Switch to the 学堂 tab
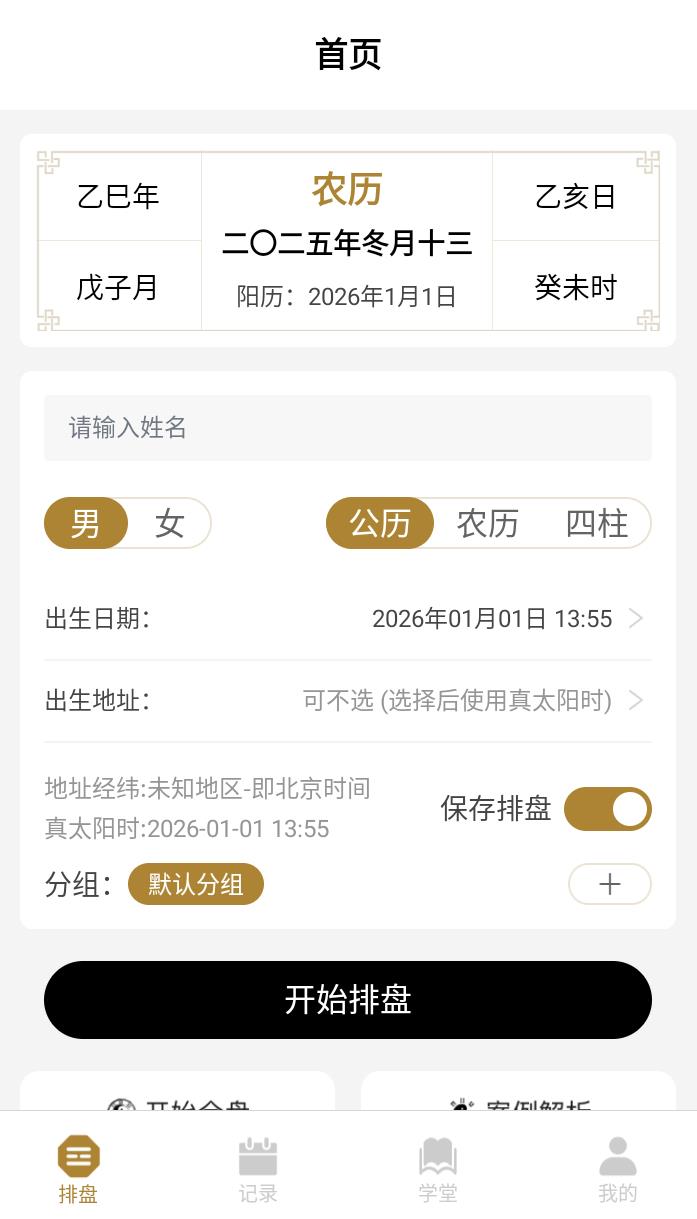Viewport: 697px width, 1219px height. 437,1168
